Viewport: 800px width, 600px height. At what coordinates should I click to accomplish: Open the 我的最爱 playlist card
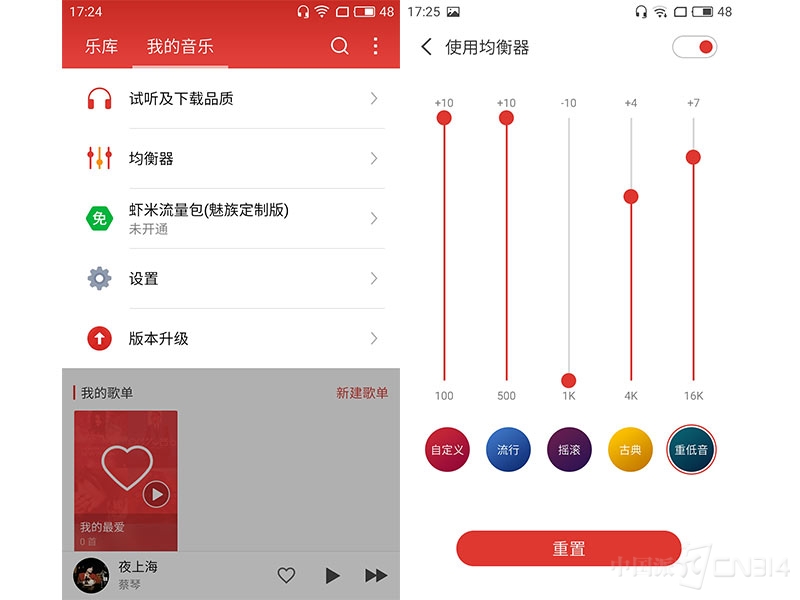(x=126, y=480)
